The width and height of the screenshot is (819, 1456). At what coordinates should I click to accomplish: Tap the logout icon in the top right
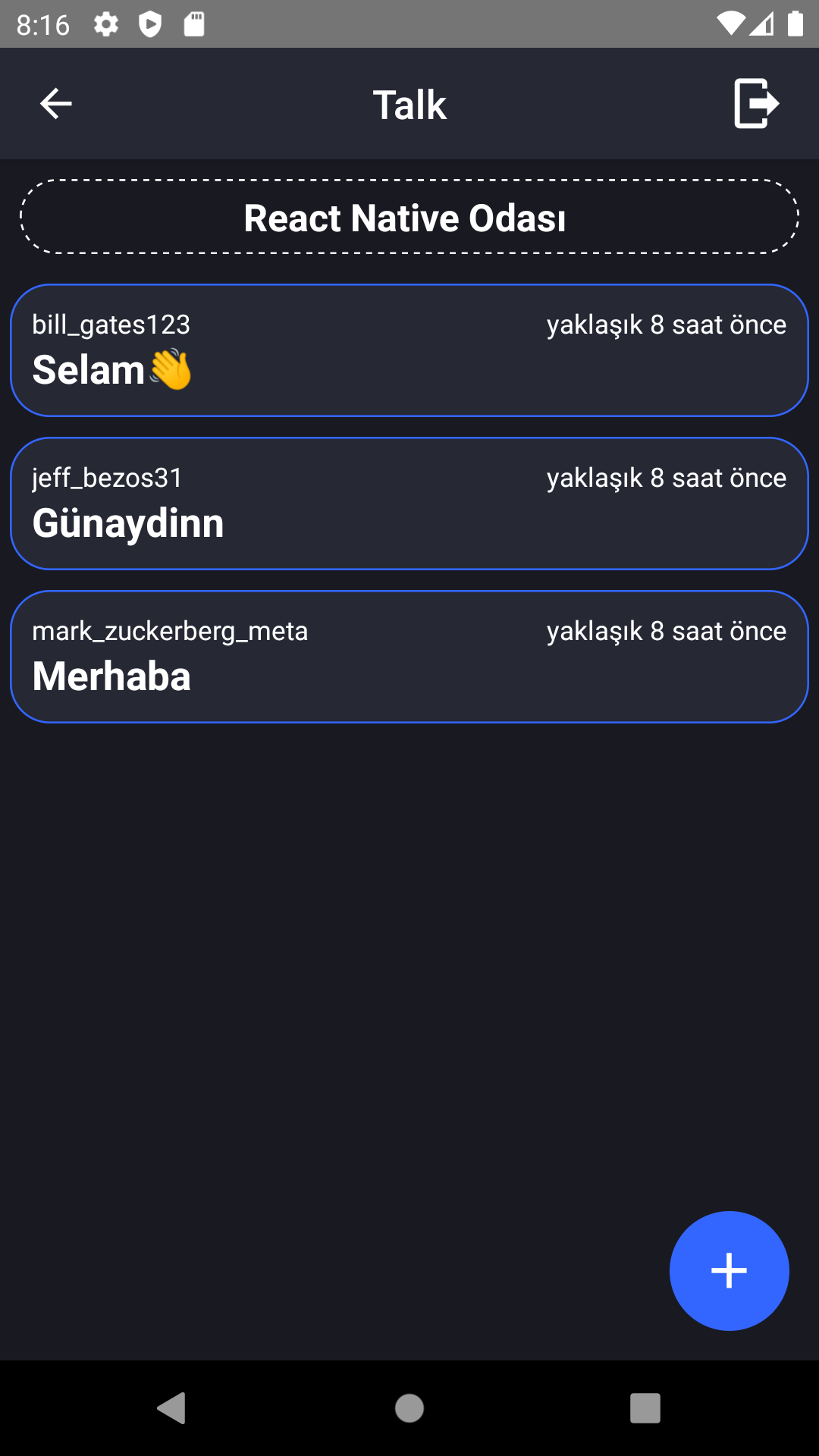click(756, 103)
